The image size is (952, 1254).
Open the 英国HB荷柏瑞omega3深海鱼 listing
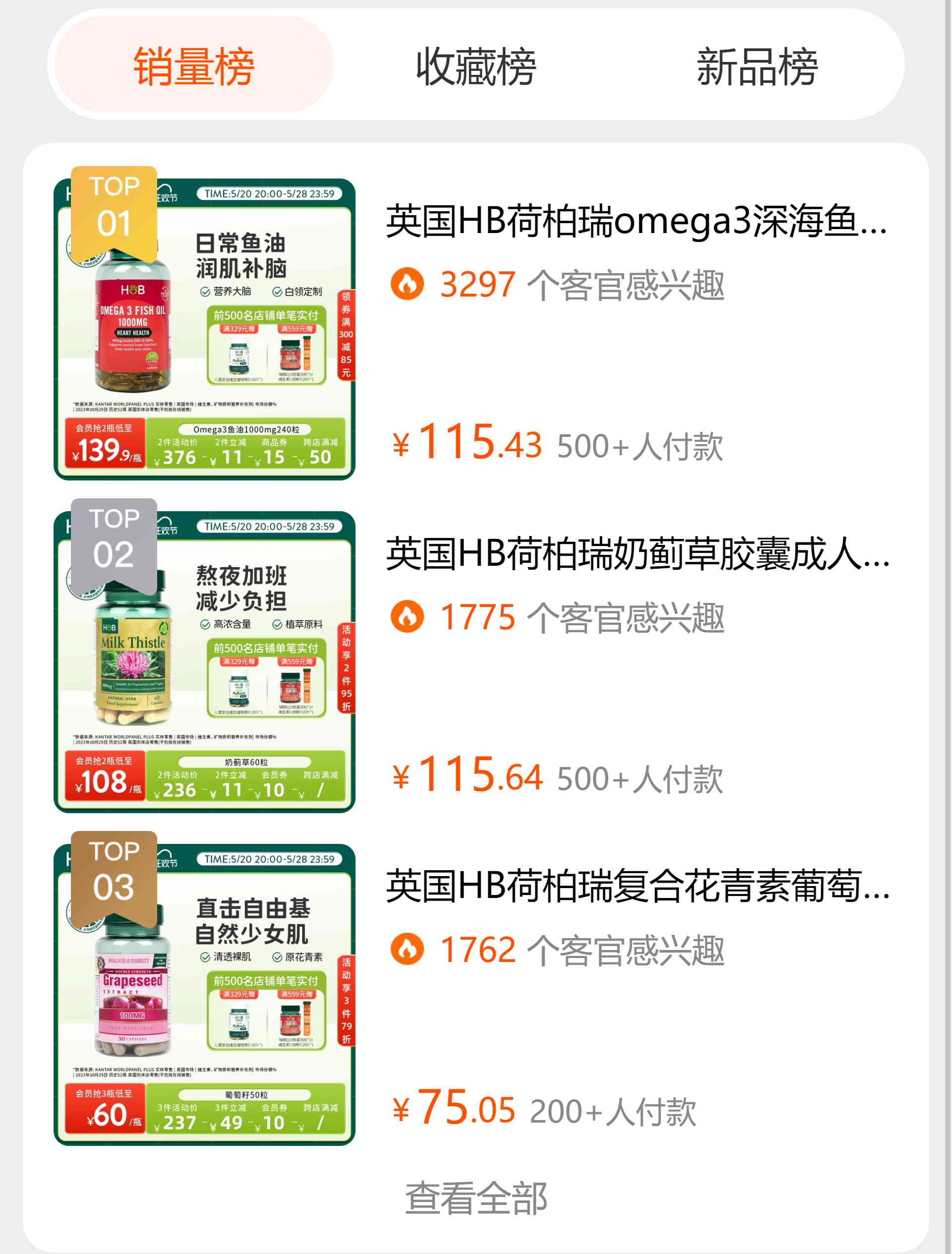click(x=636, y=221)
